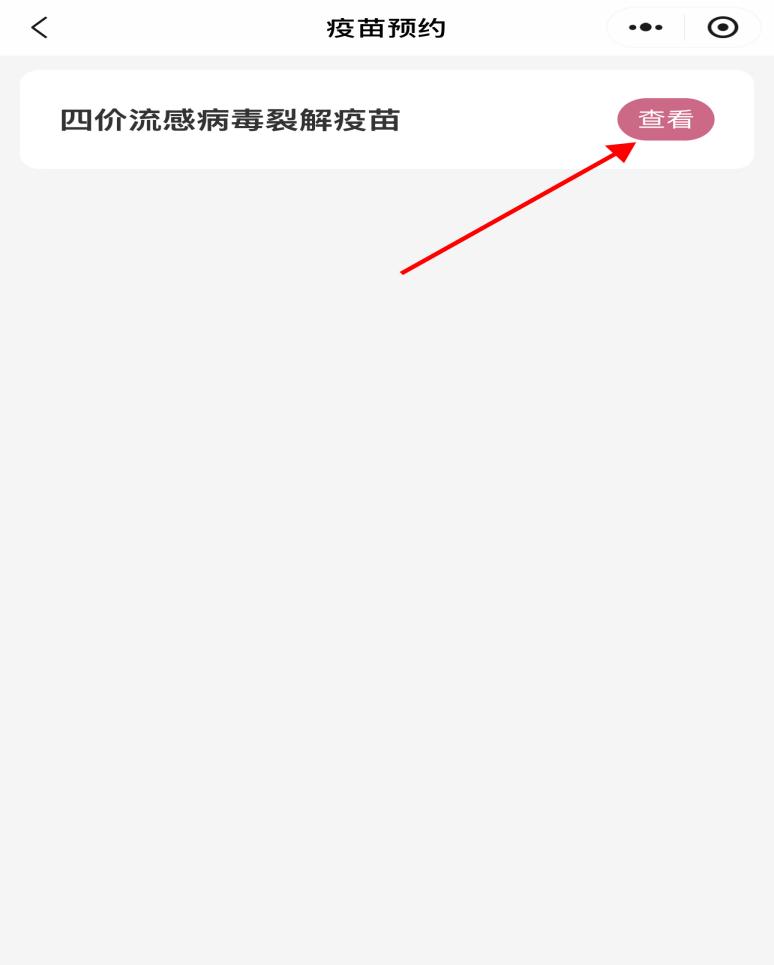Go back using the top-left arrow
Screen dimensions: 774x965
tap(39, 28)
